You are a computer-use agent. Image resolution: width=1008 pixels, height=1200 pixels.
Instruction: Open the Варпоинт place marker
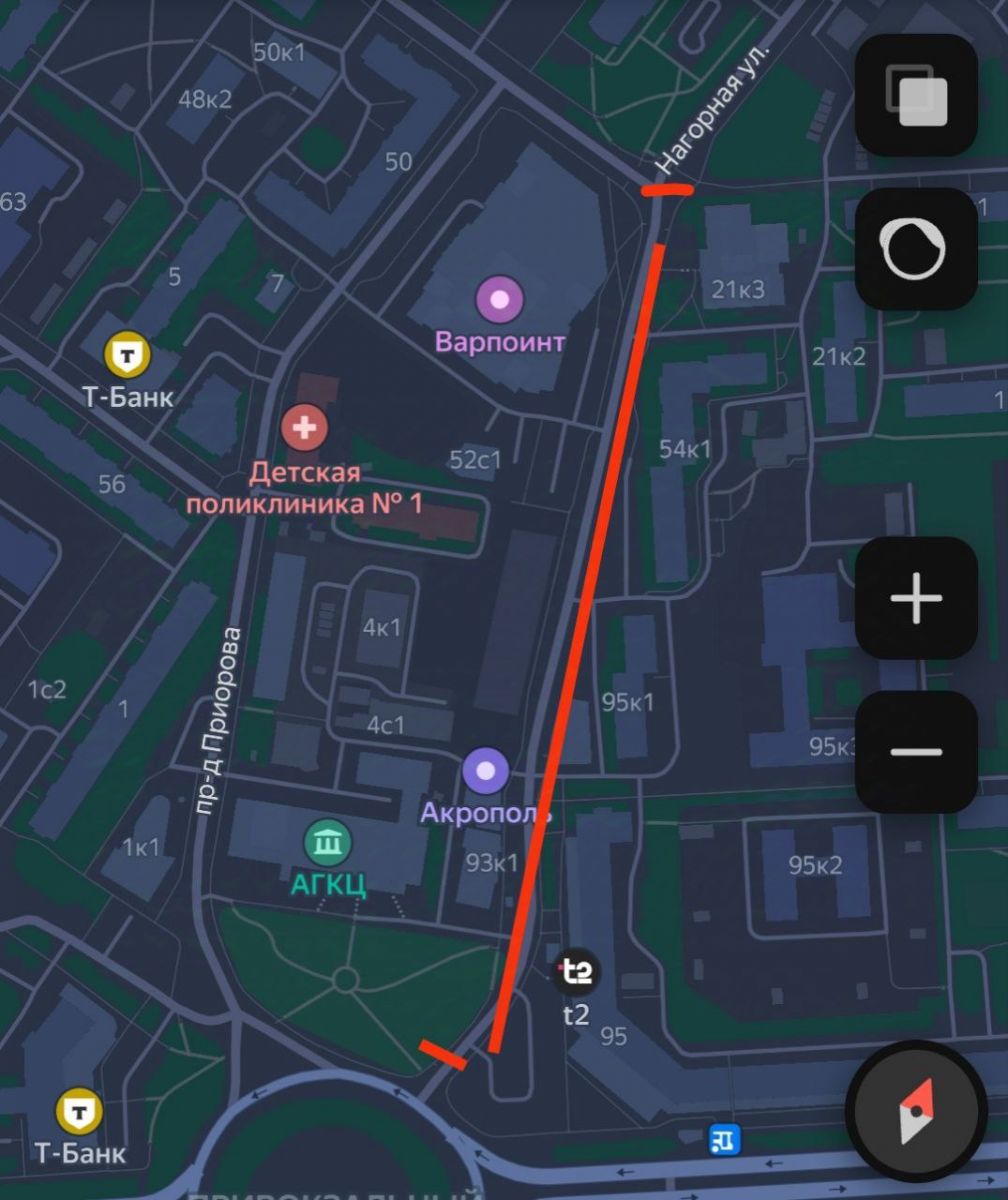[x=500, y=298]
